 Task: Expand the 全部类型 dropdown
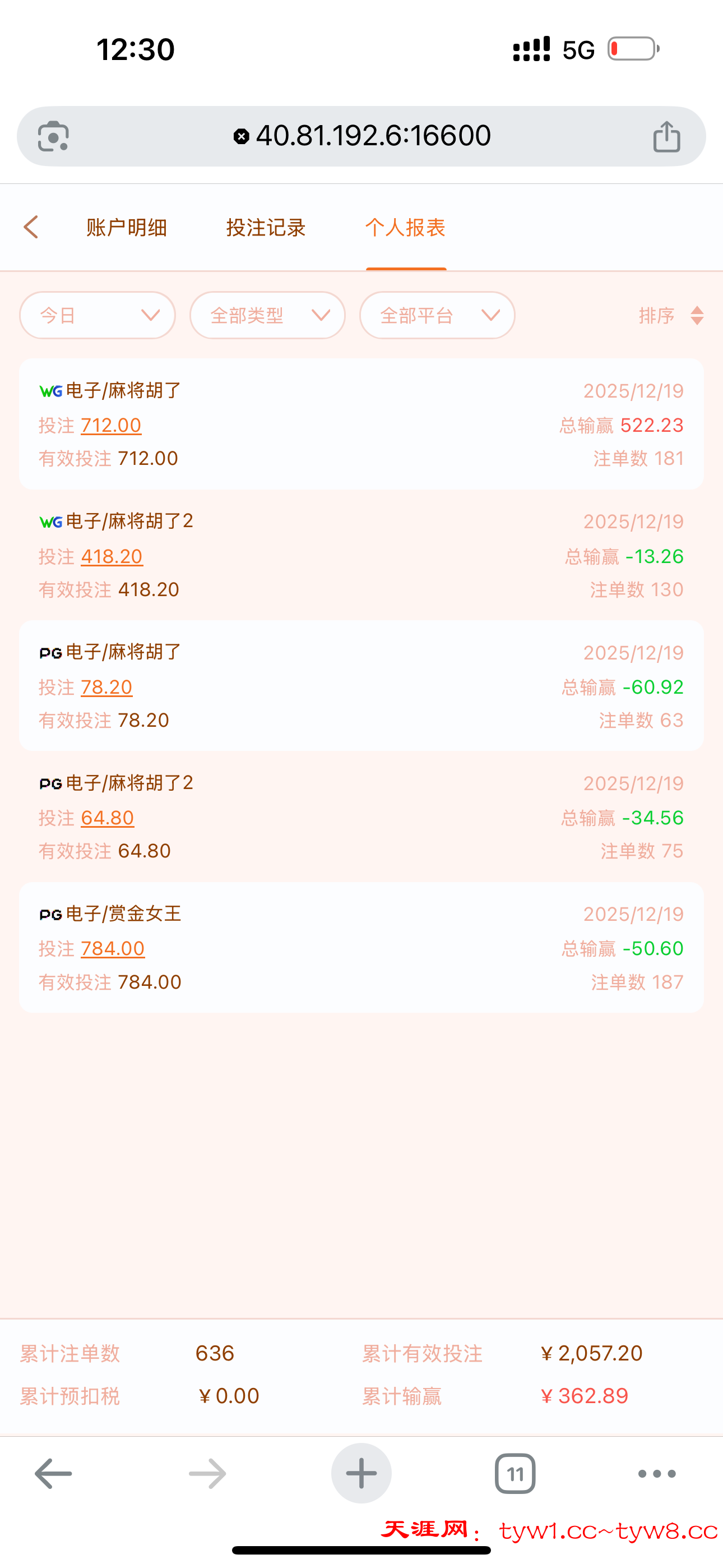[268, 315]
